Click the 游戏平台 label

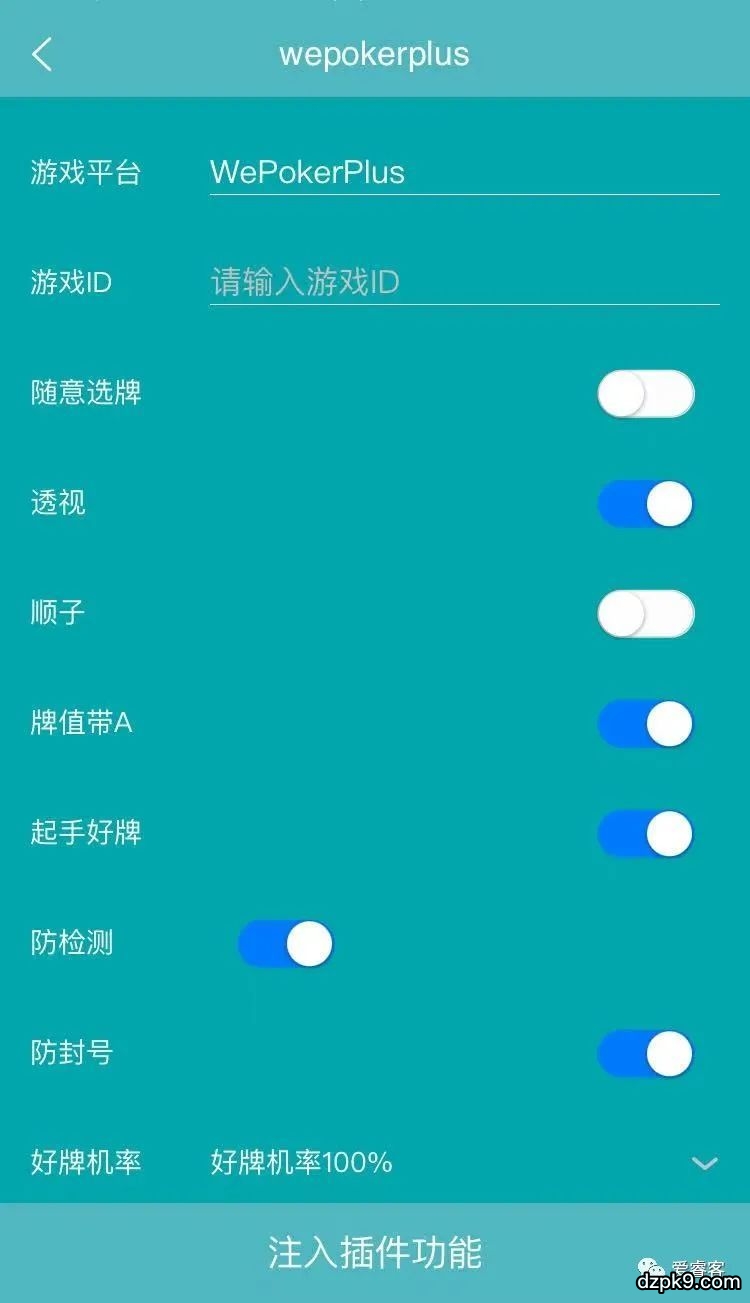coord(86,173)
